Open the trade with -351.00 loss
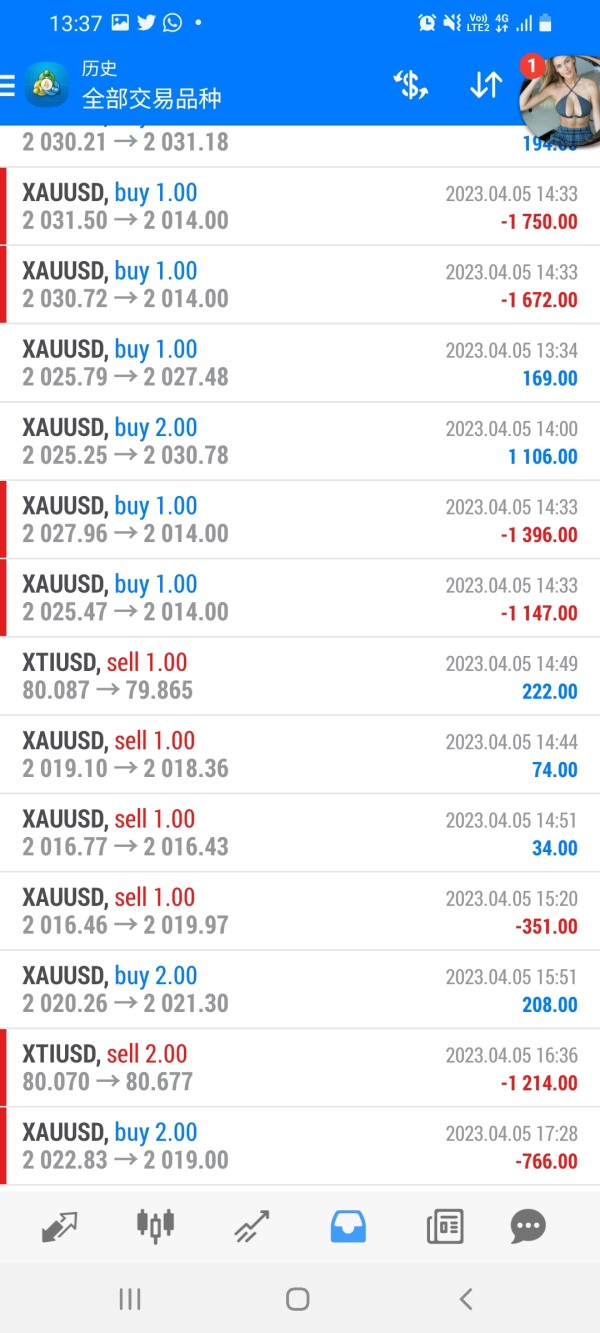Screen dimensions: 600x1333 coord(300,911)
